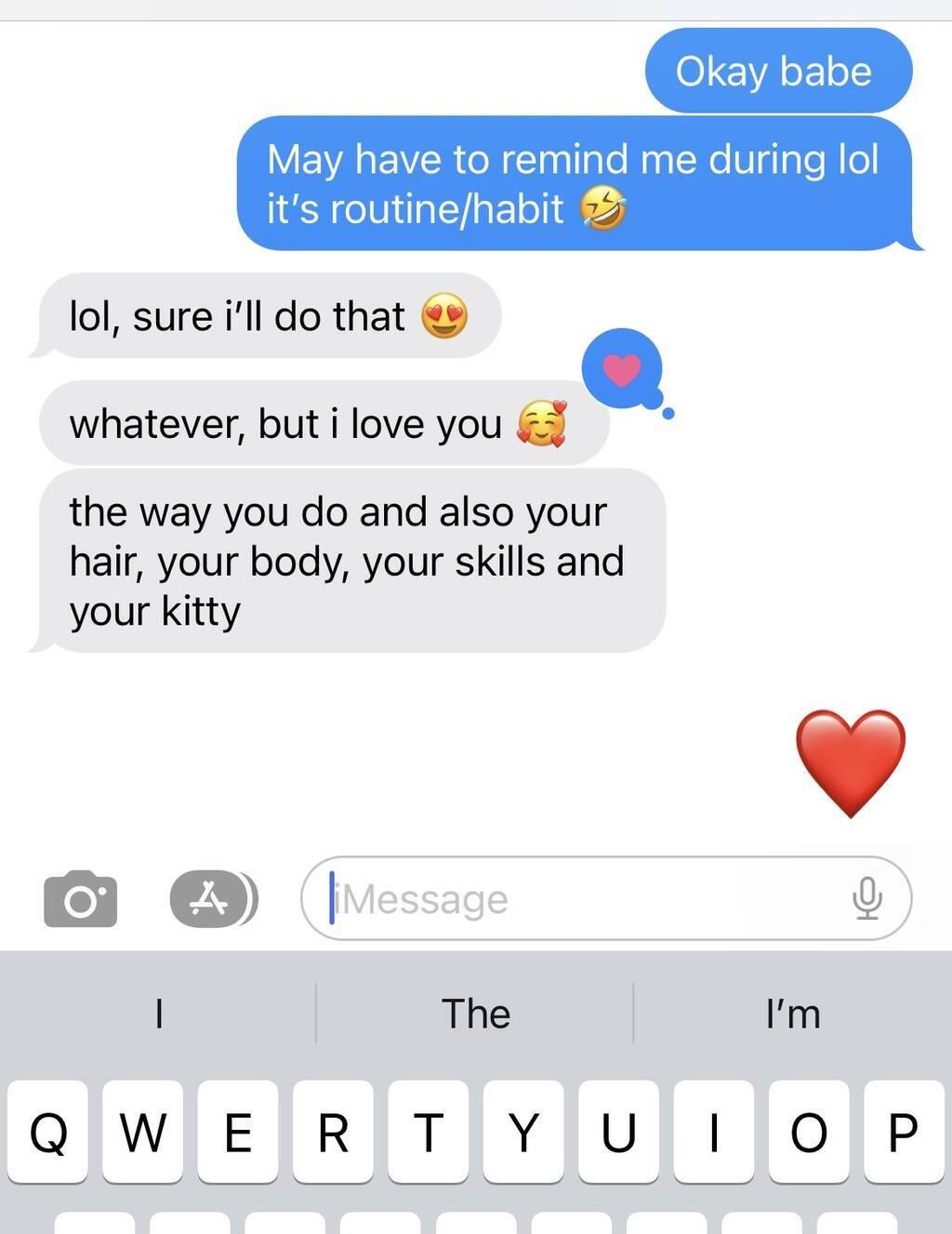
Task: Insert the suggested word "I"
Action: click(x=159, y=1014)
